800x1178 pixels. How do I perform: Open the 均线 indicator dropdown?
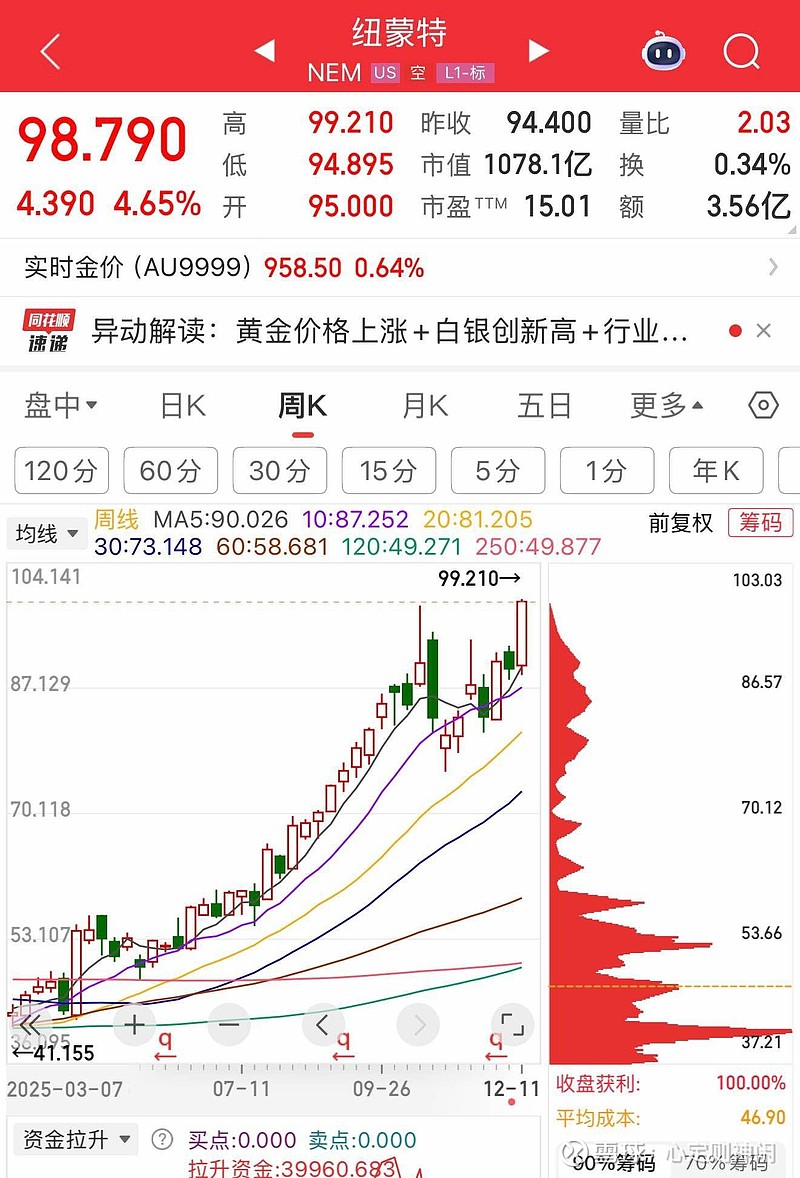tap(47, 534)
